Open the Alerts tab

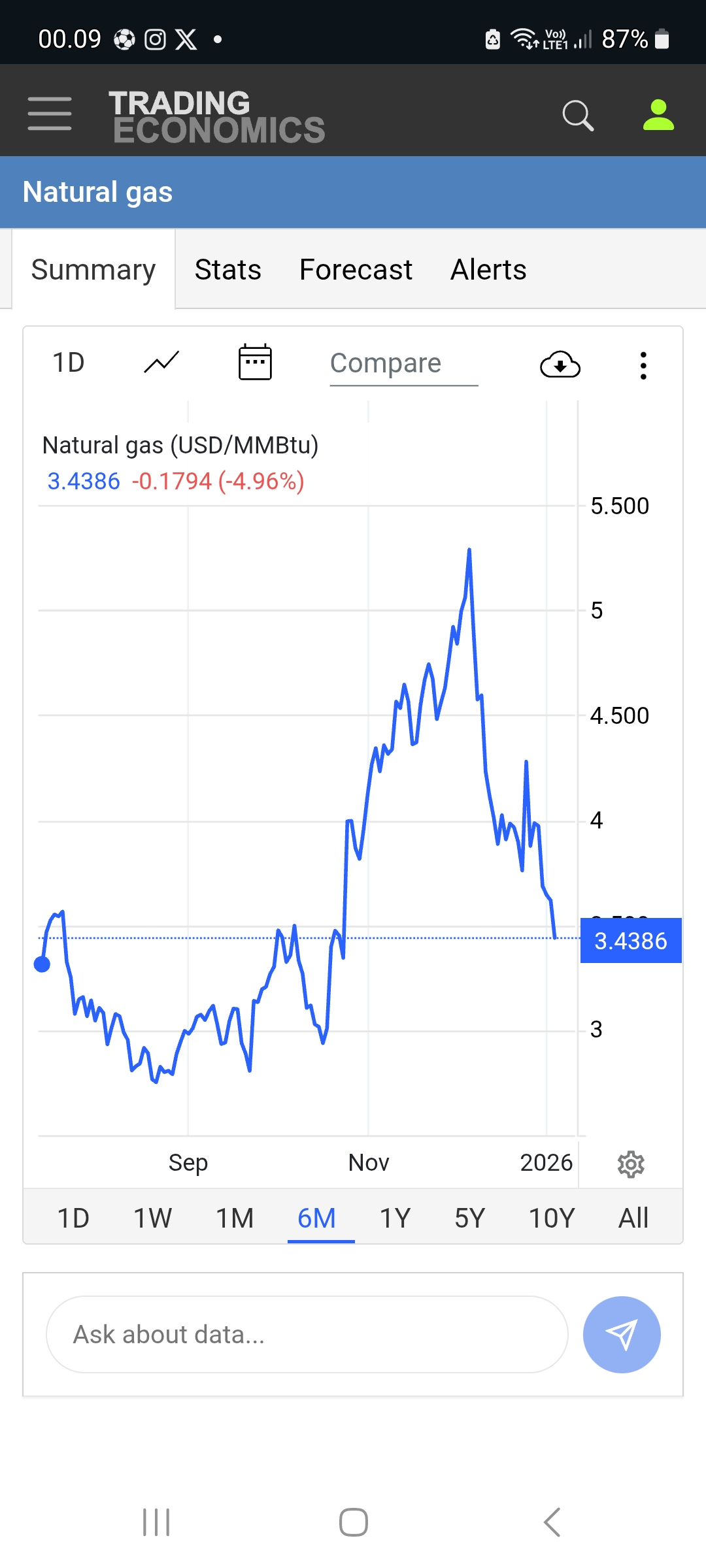(x=488, y=270)
